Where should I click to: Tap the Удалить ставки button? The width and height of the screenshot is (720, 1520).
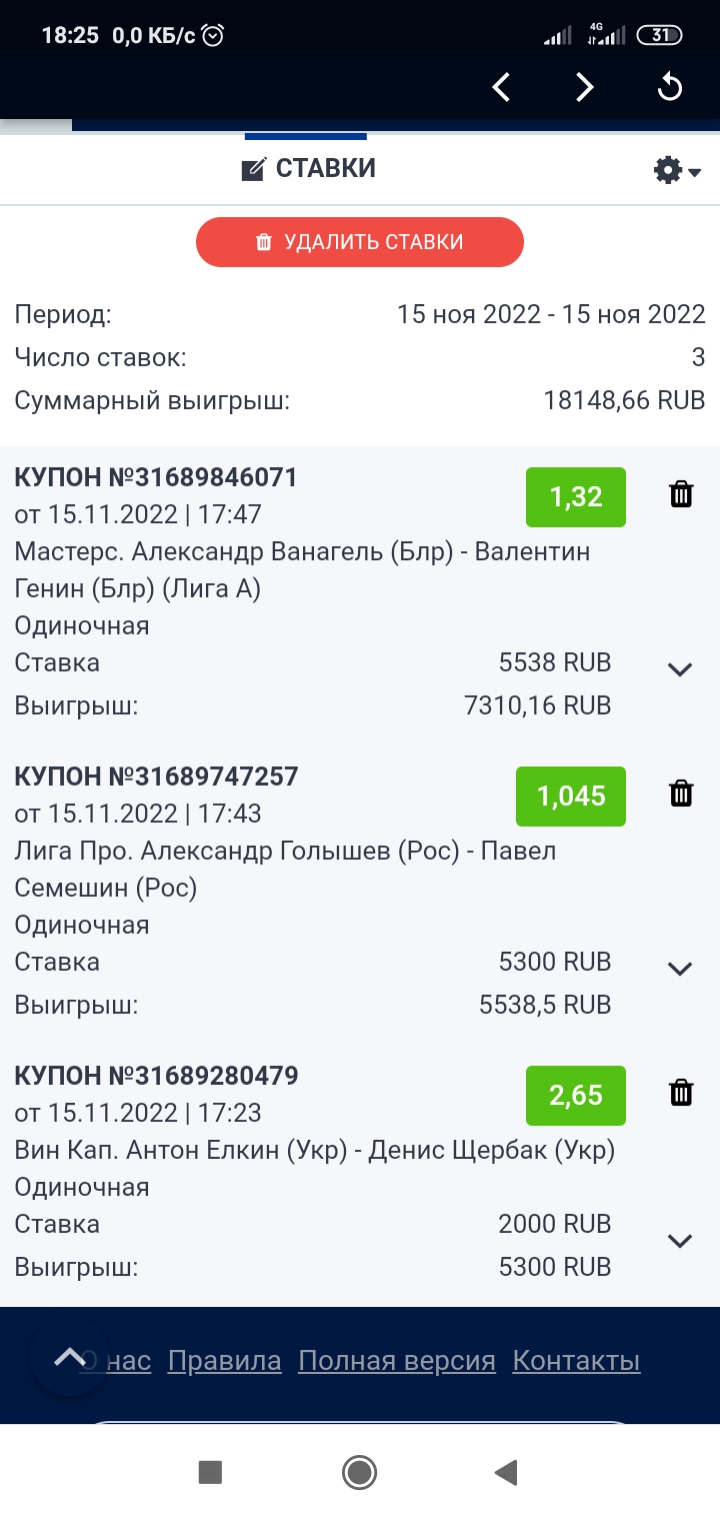[360, 242]
